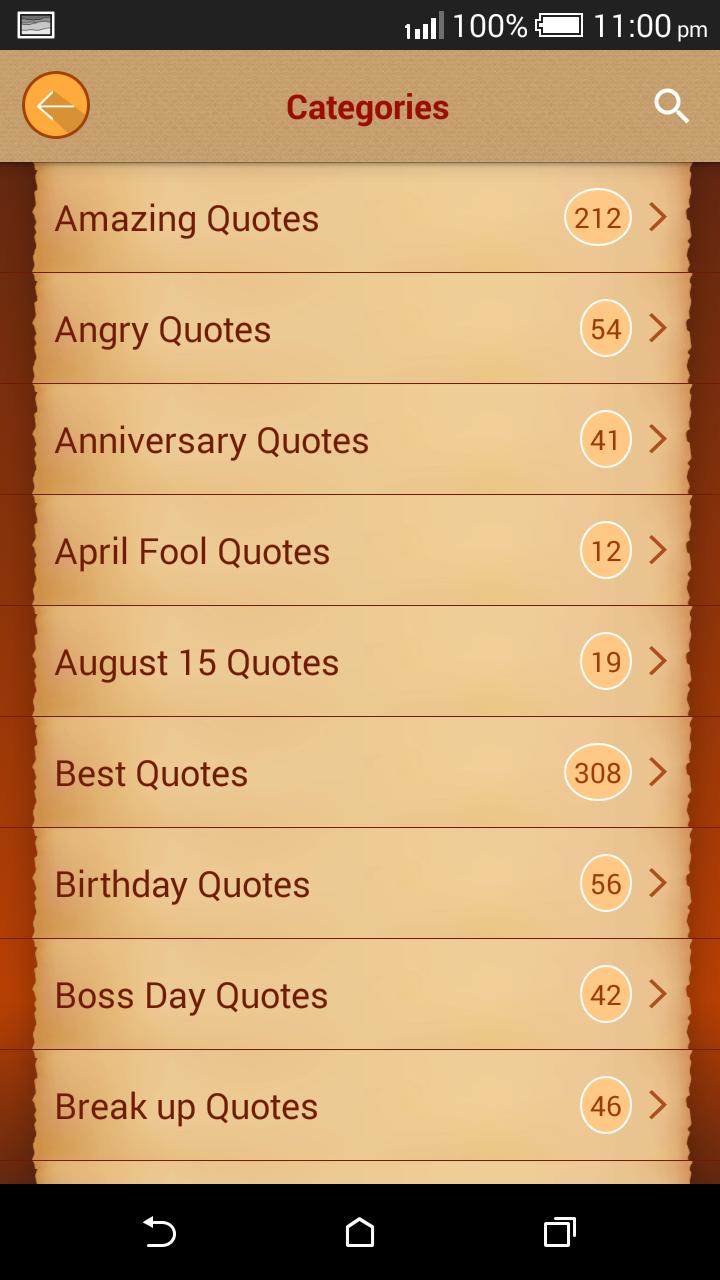
Task: Tap the orange back arrow icon
Action: (x=56, y=104)
